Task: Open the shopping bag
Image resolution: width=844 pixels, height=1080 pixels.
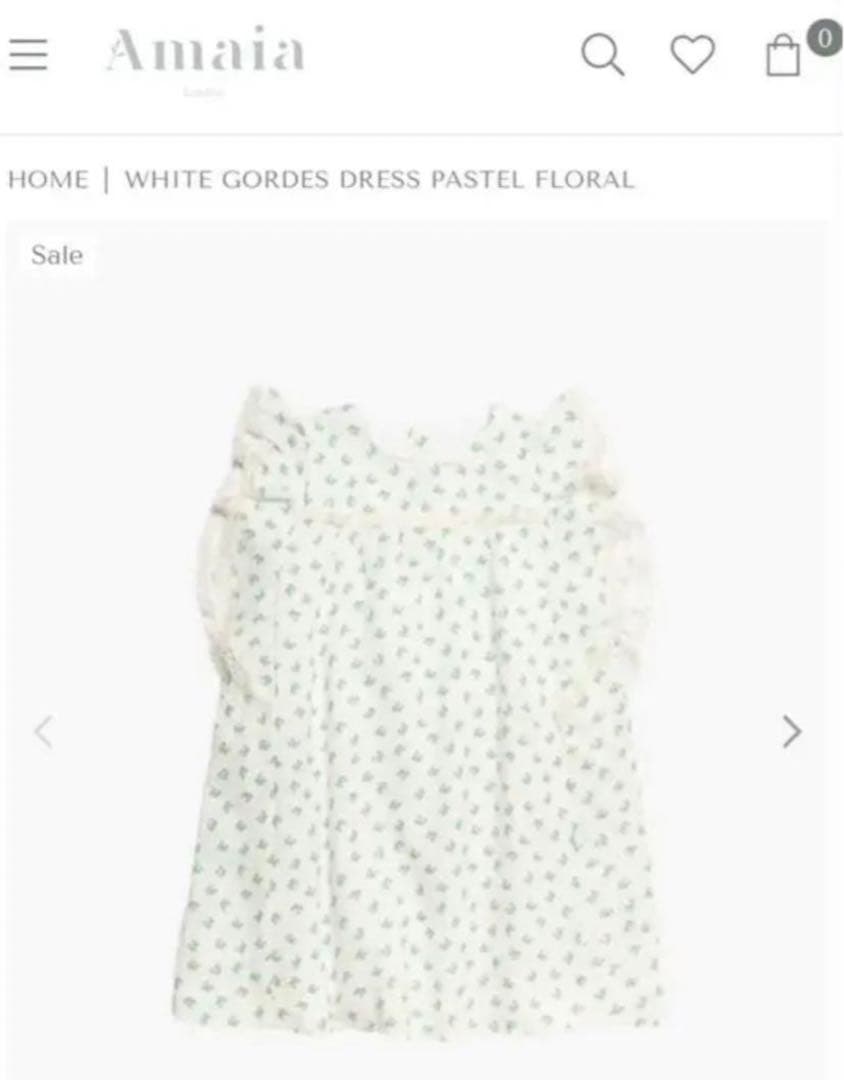Action: (784, 56)
